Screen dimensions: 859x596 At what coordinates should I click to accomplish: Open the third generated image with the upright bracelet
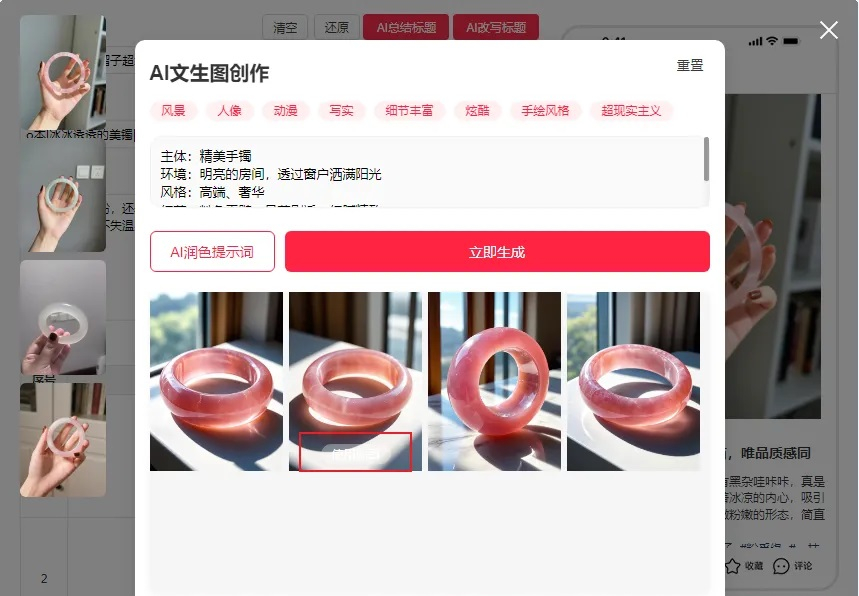(x=494, y=381)
